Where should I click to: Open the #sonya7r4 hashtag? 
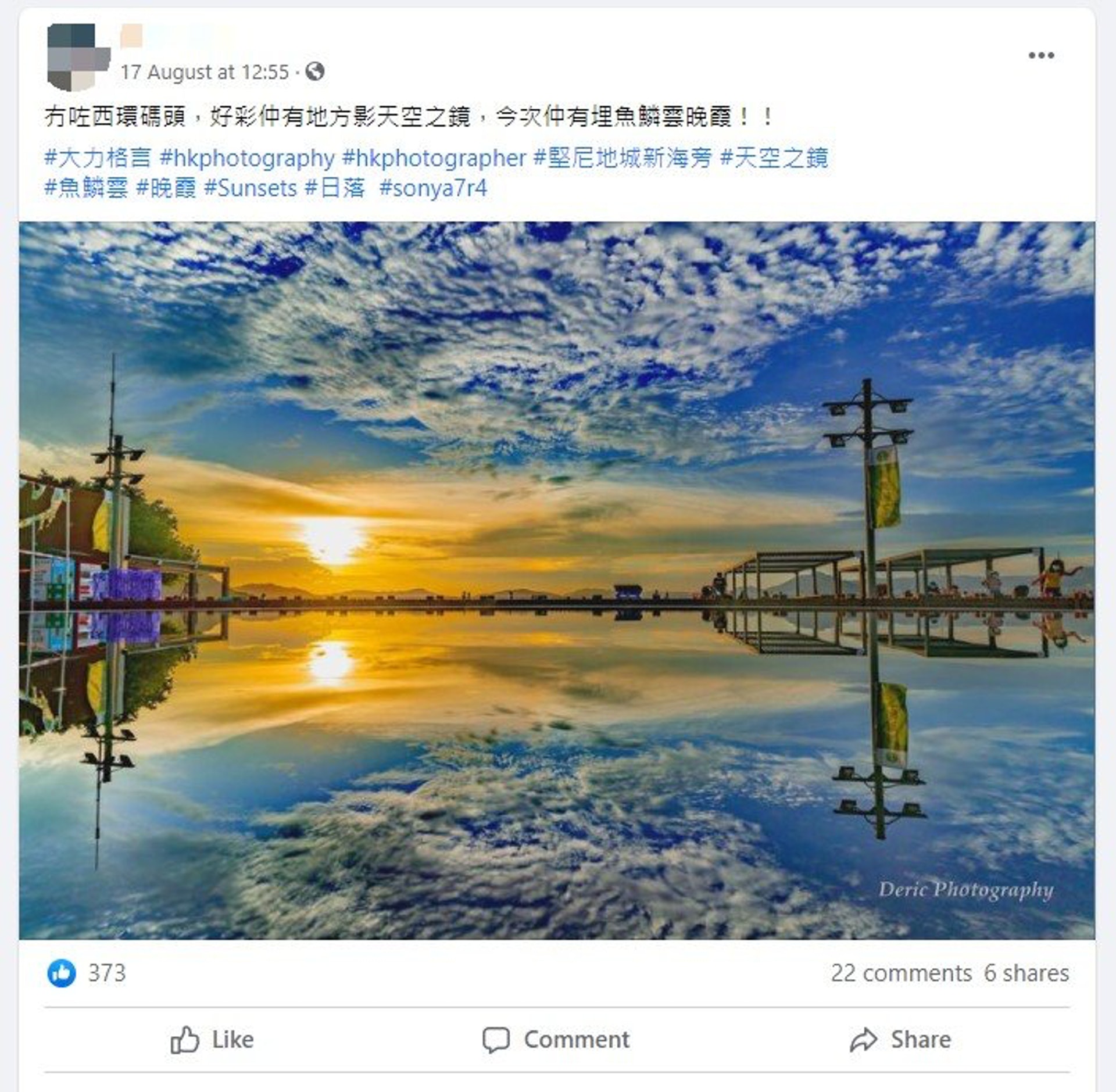tap(433, 188)
